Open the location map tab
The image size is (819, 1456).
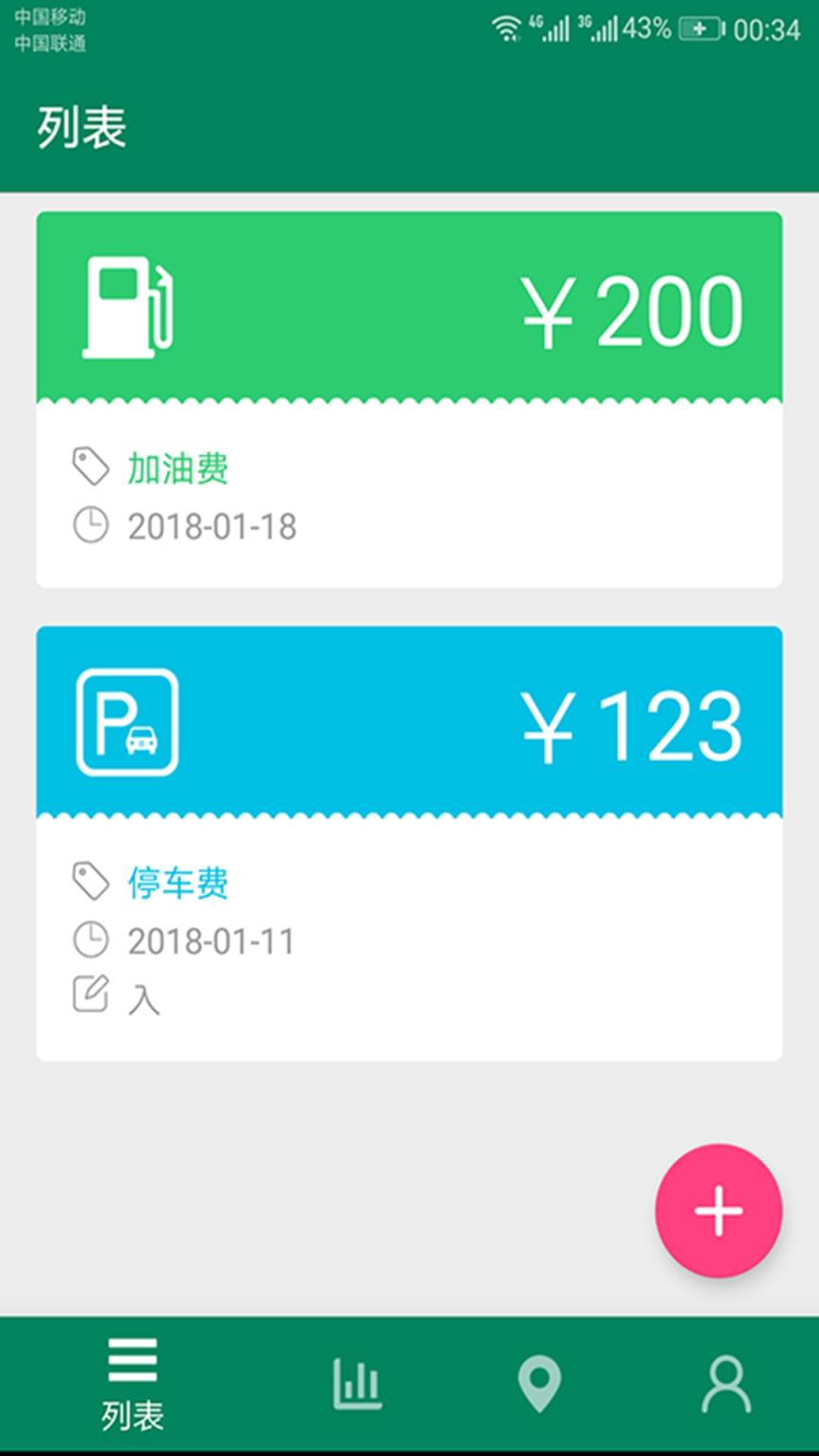pos(538,1384)
